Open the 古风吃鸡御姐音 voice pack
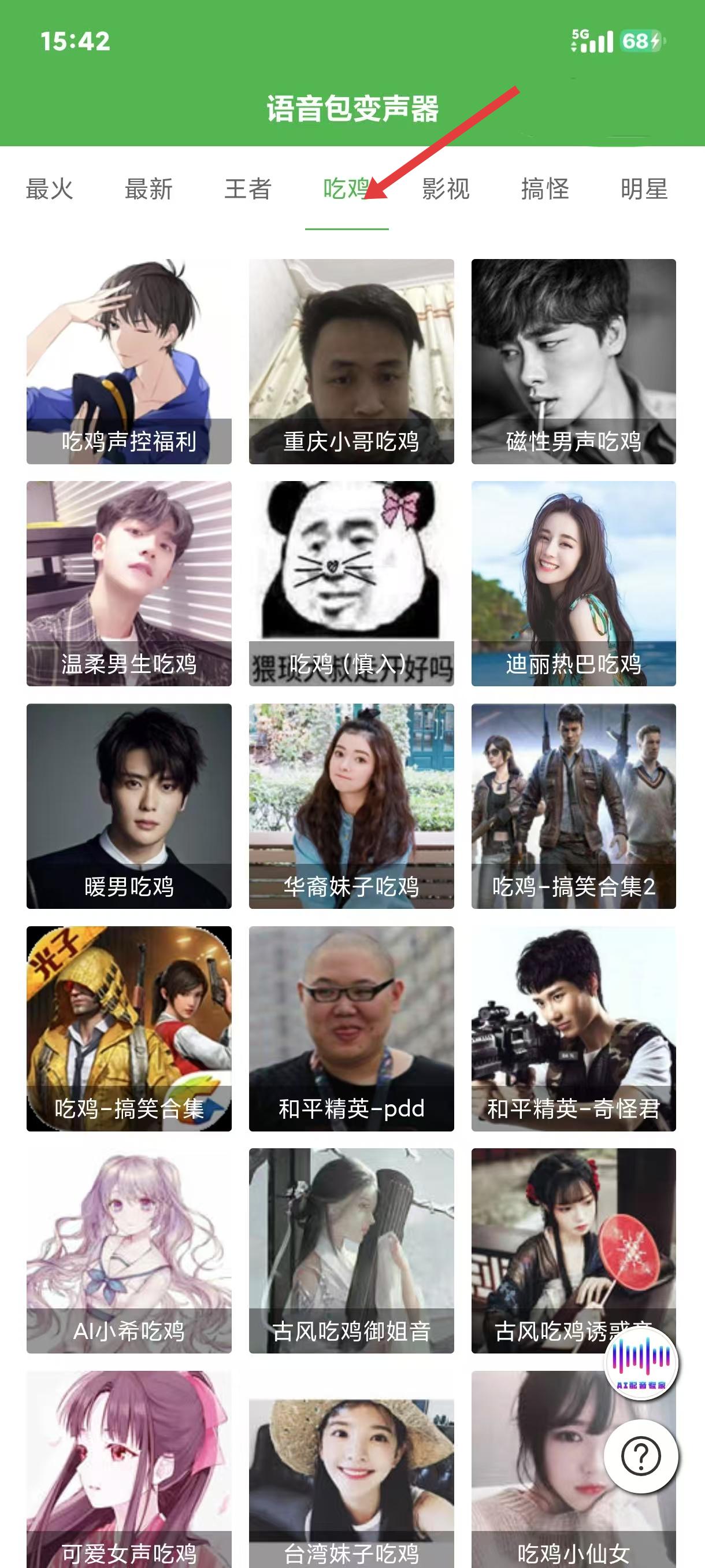 coord(351,1251)
